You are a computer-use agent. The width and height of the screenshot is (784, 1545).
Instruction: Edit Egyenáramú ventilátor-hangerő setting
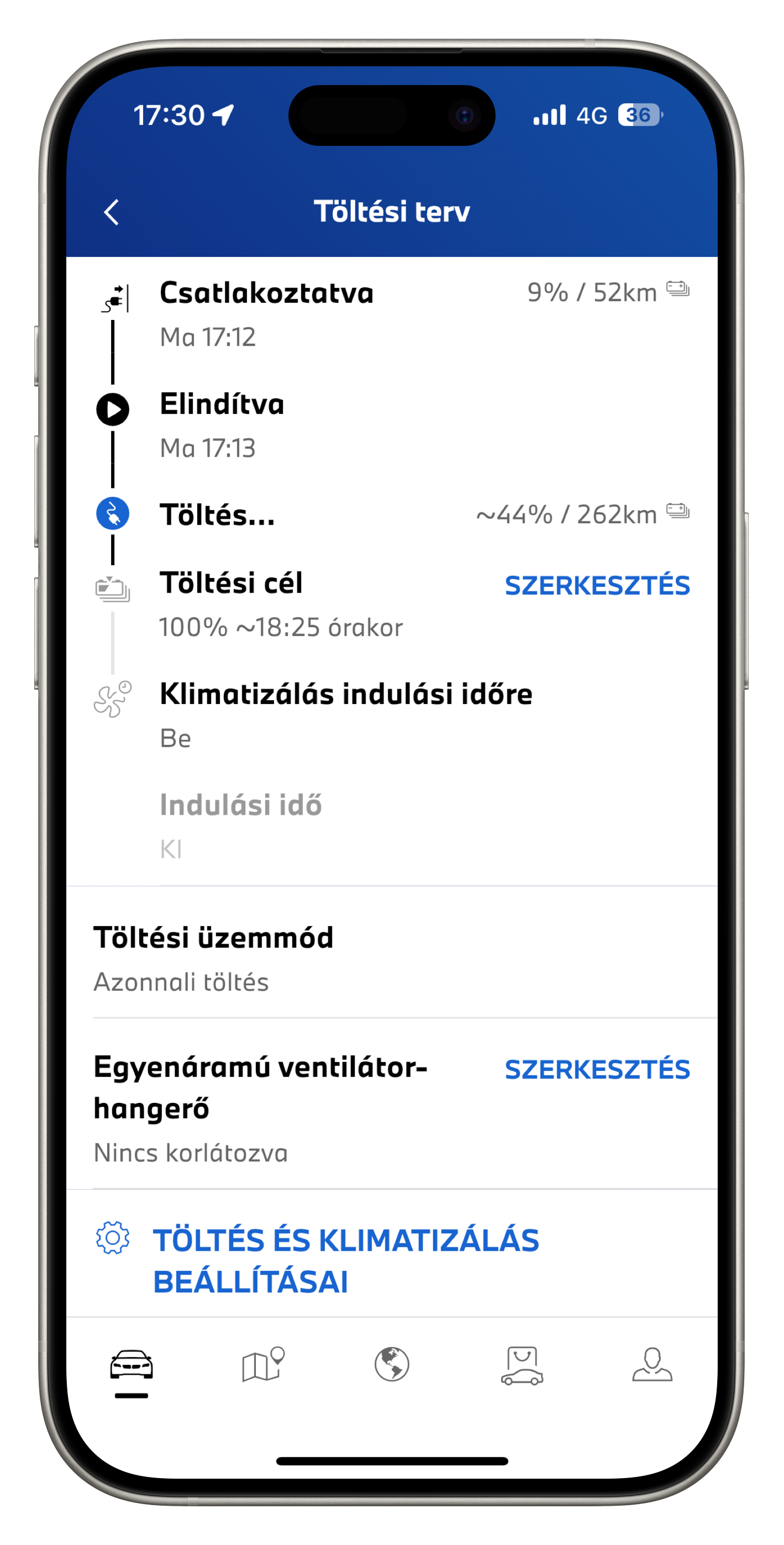[x=597, y=1069]
